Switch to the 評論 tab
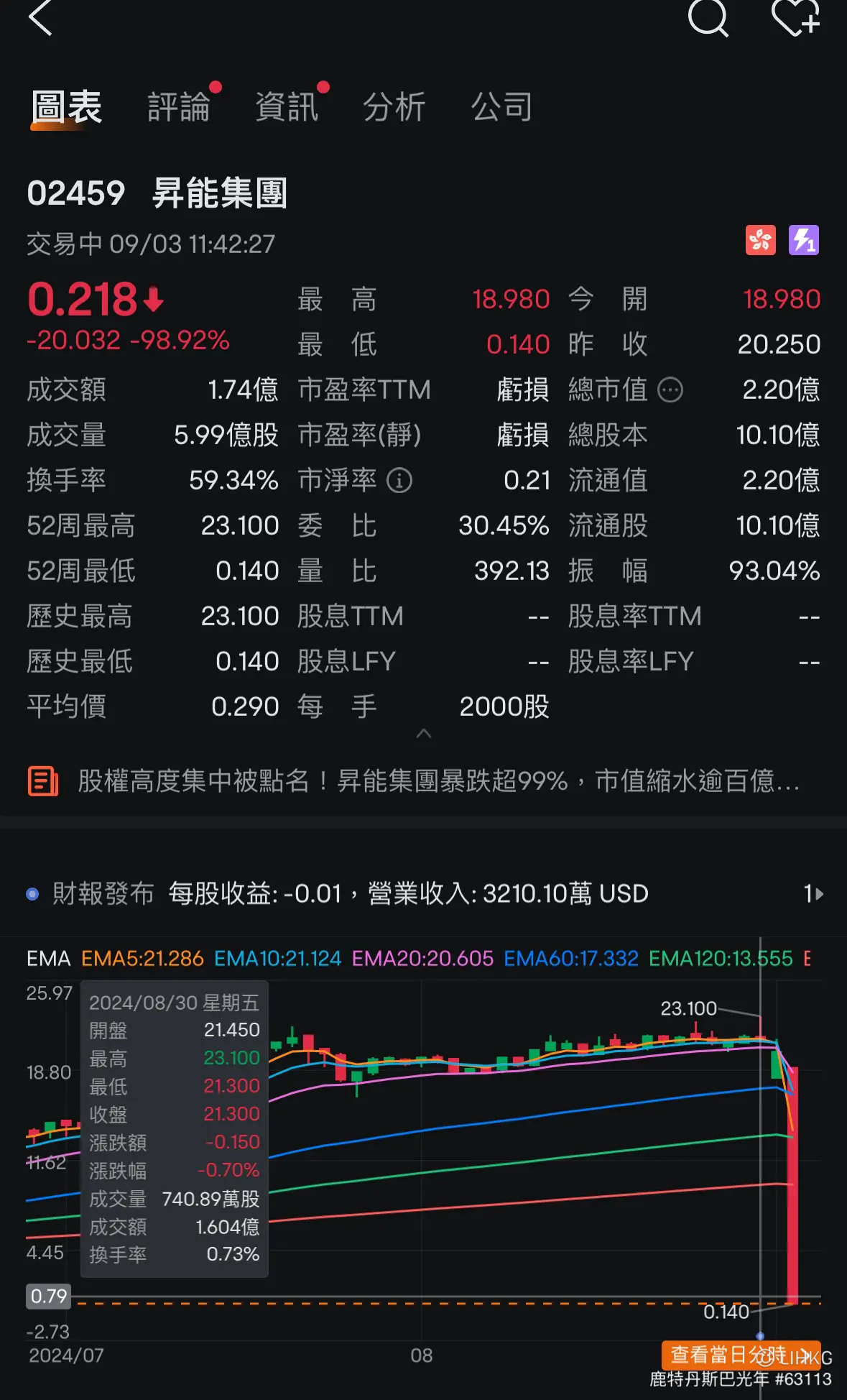Screen dimensions: 847x1400 click(x=179, y=107)
